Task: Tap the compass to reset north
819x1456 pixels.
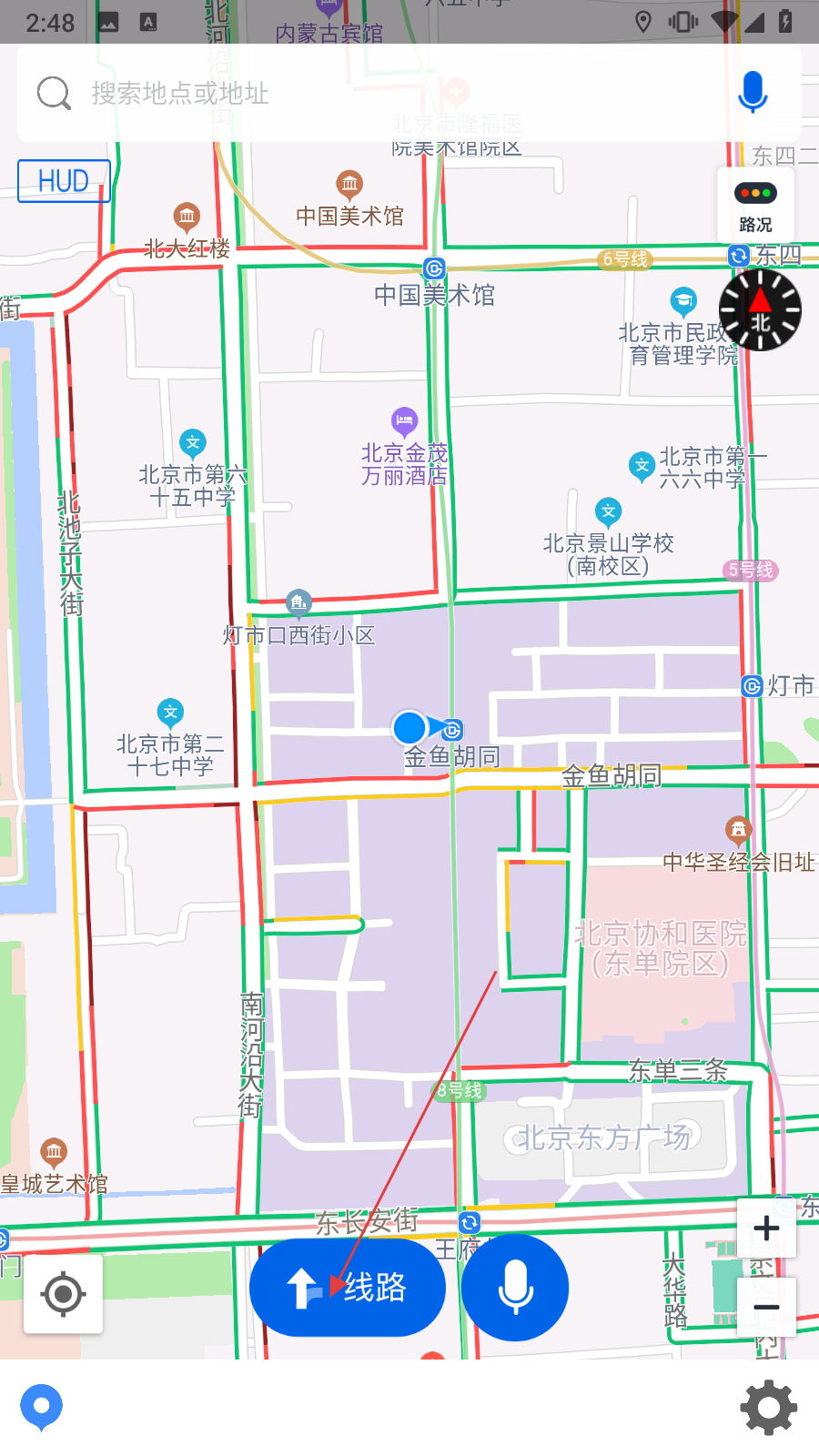Action: click(x=760, y=310)
